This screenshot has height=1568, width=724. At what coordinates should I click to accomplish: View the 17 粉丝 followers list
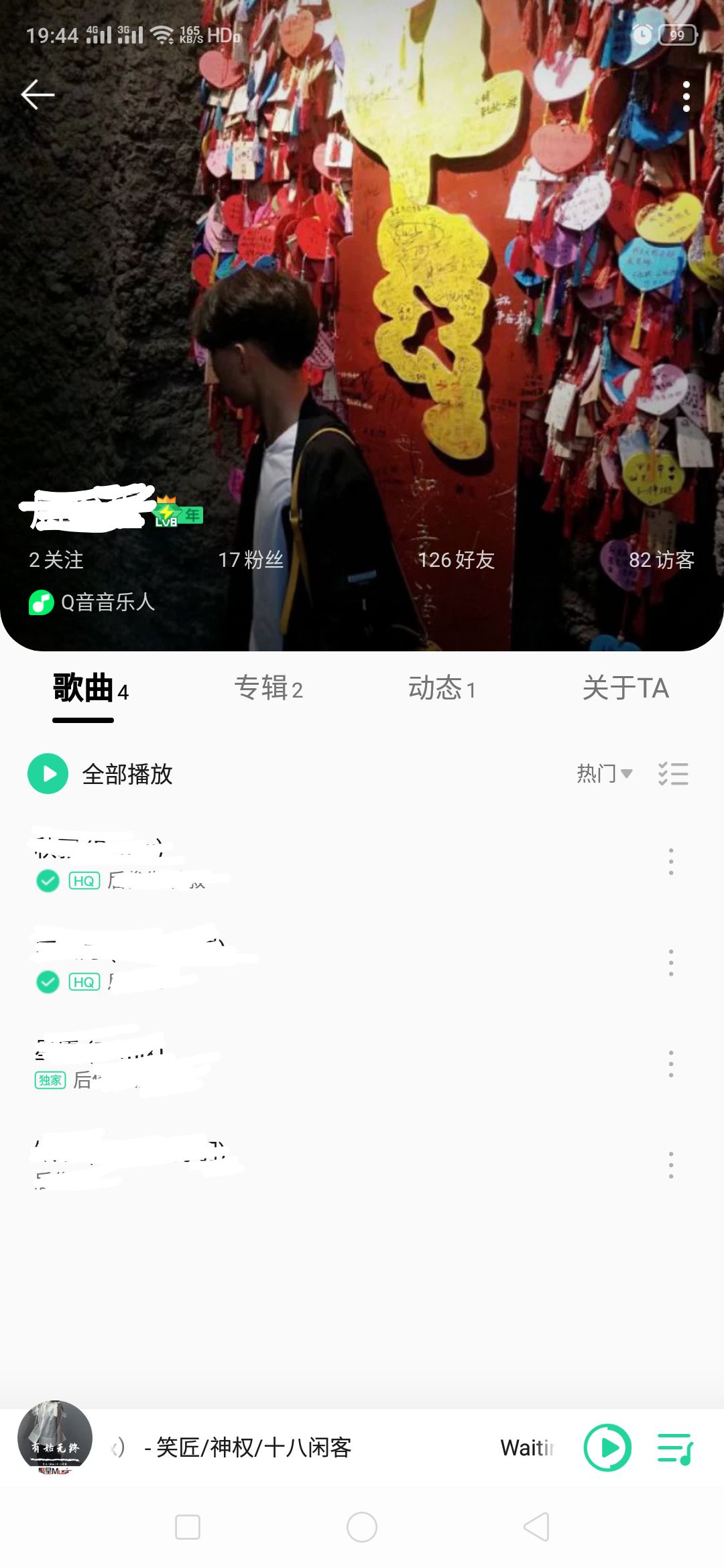click(x=251, y=560)
